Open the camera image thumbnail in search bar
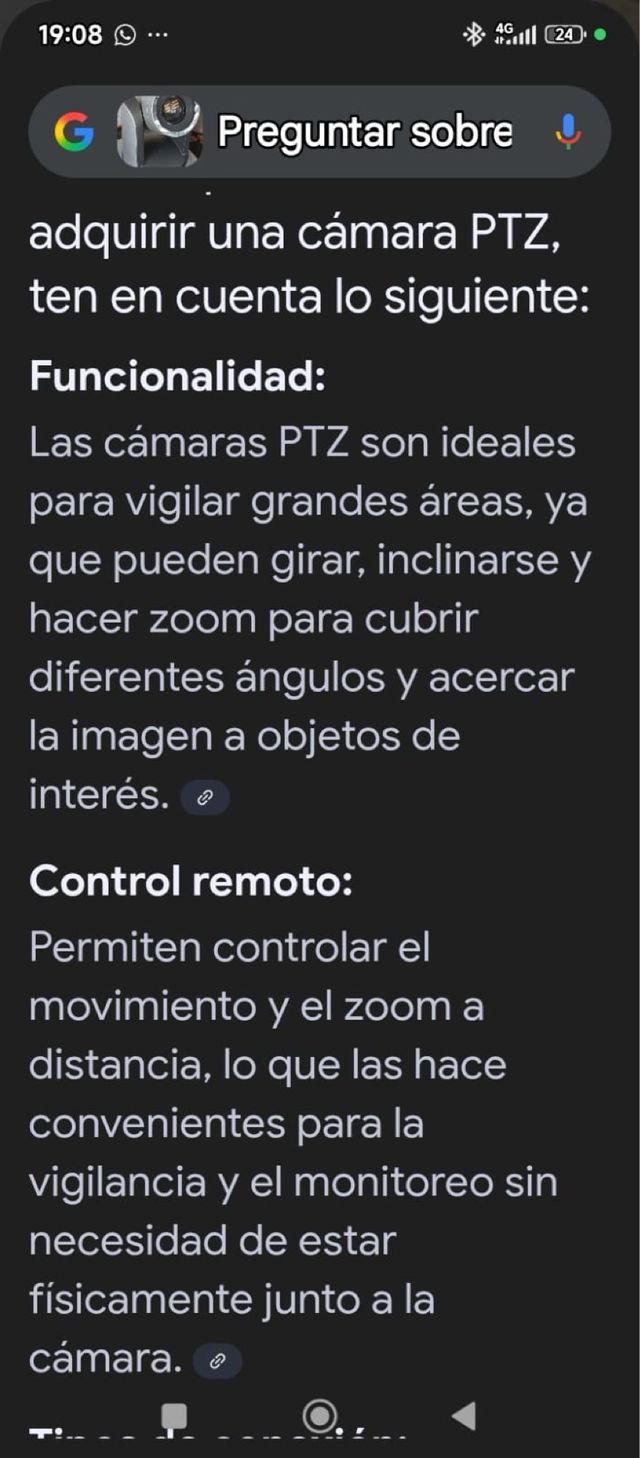This screenshot has height=1458, width=640. tap(159, 132)
